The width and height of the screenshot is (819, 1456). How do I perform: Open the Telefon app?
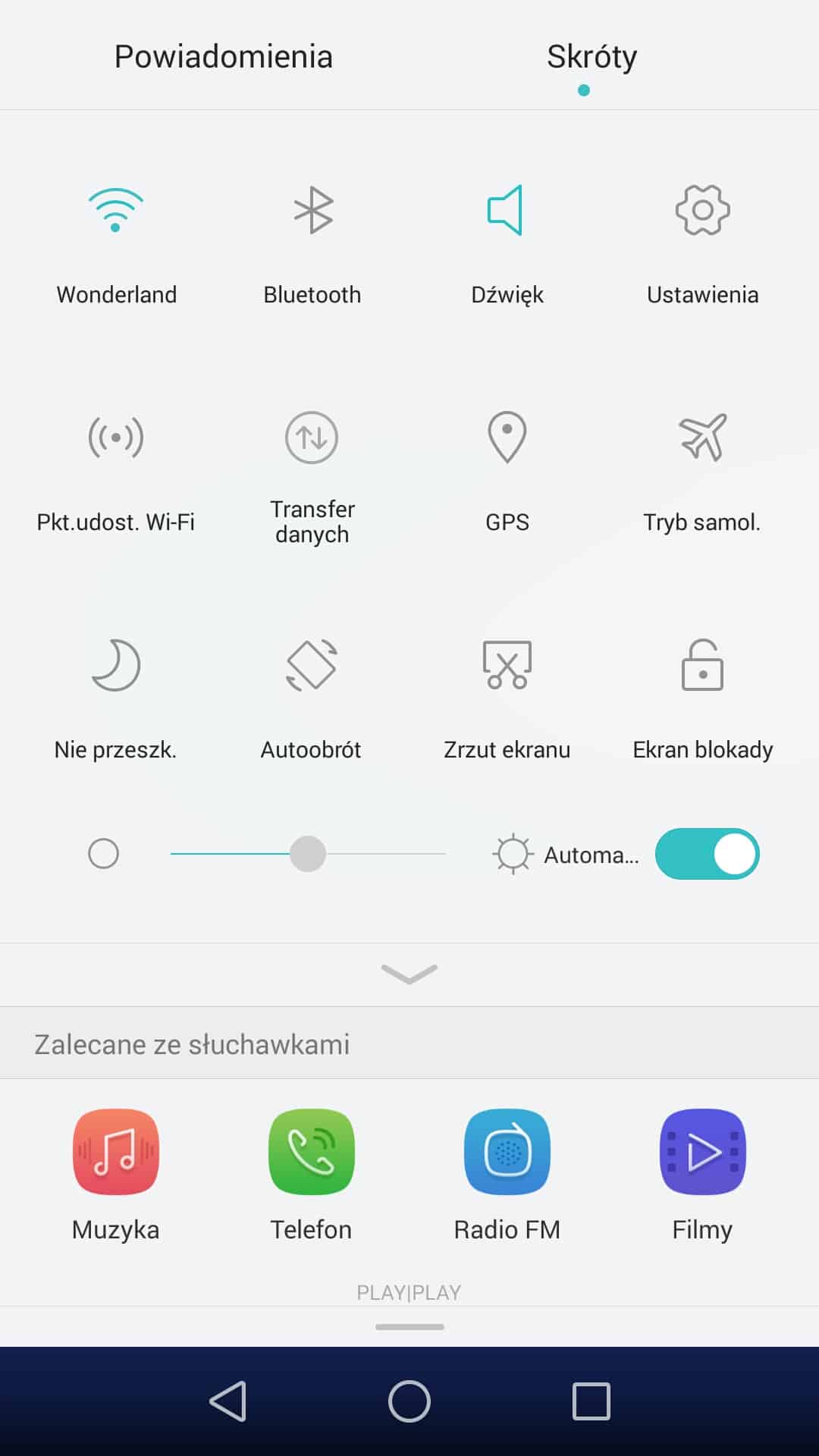(x=312, y=1152)
